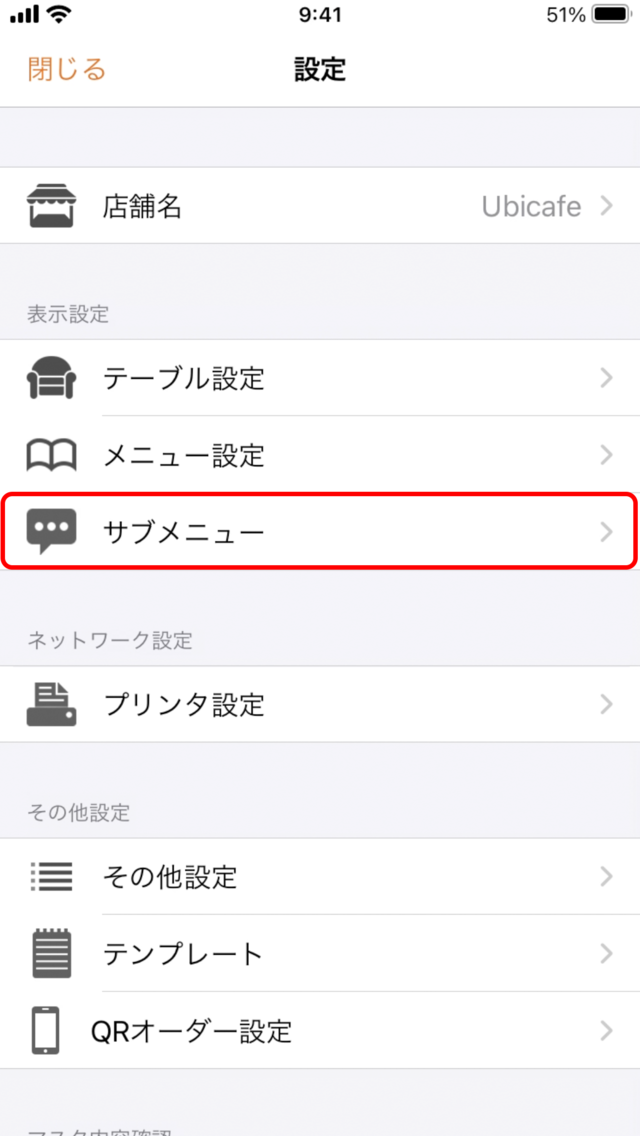Tap 閉じる to close settings
This screenshot has width=640, height=1136.
pyautogui.click(x=67, y=70)
